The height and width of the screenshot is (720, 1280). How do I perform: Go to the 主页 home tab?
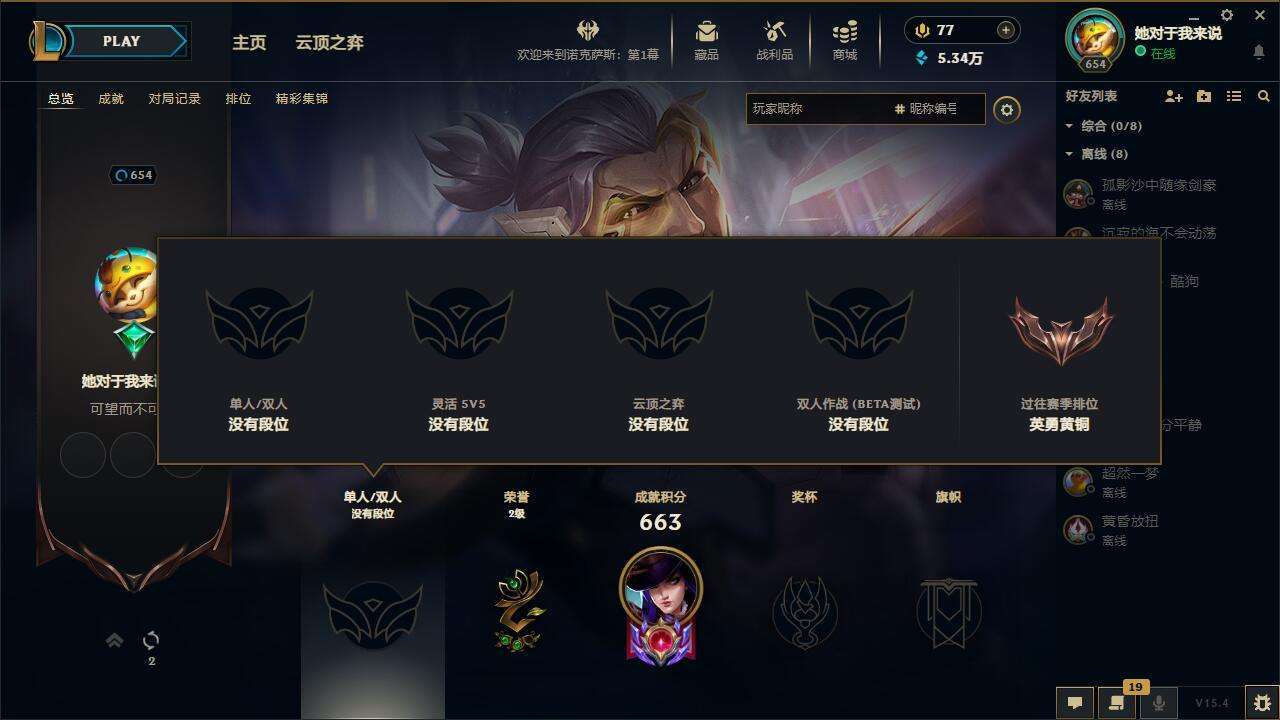pos(249,42)
